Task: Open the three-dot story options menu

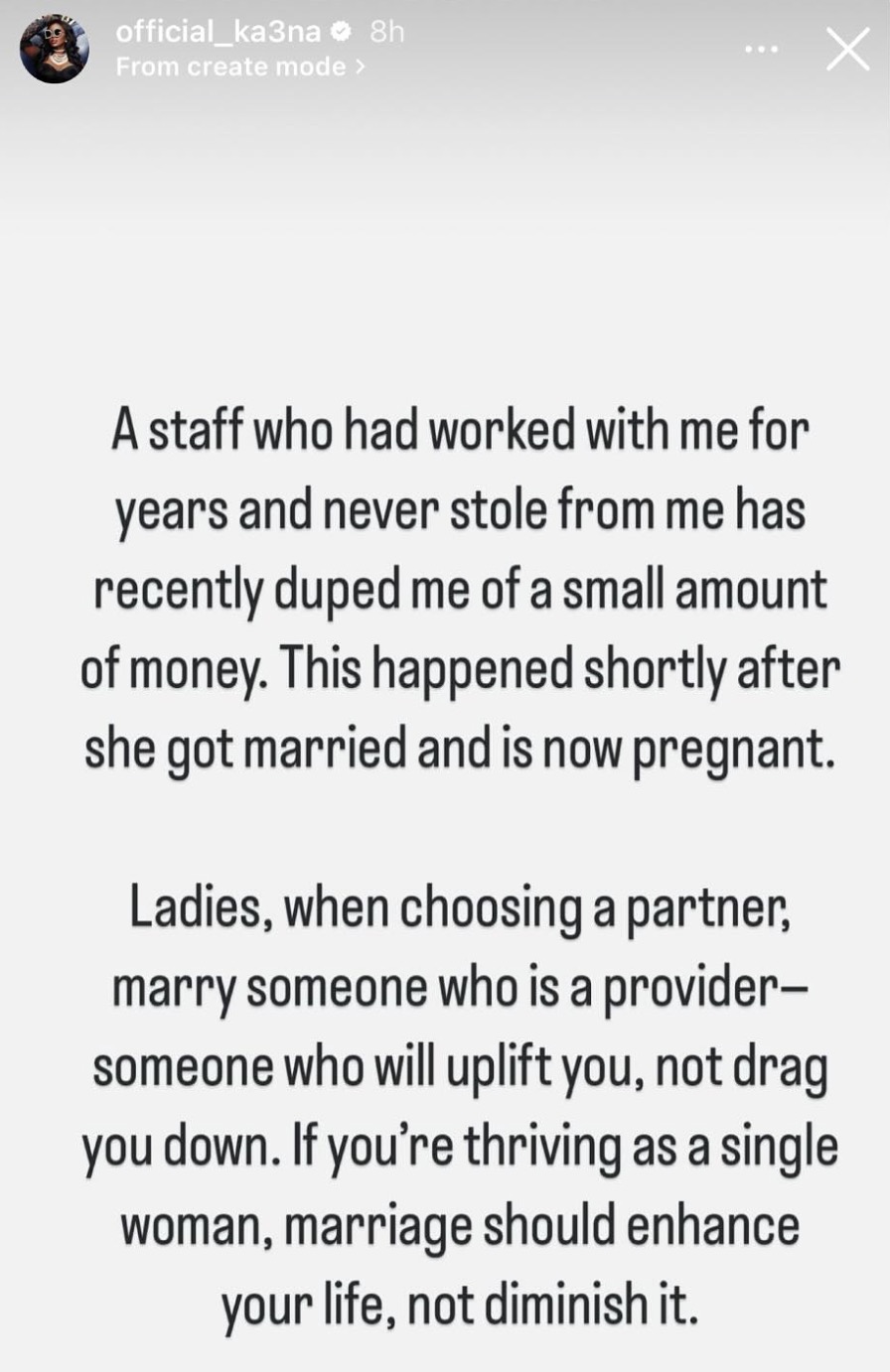Action: 762,50
